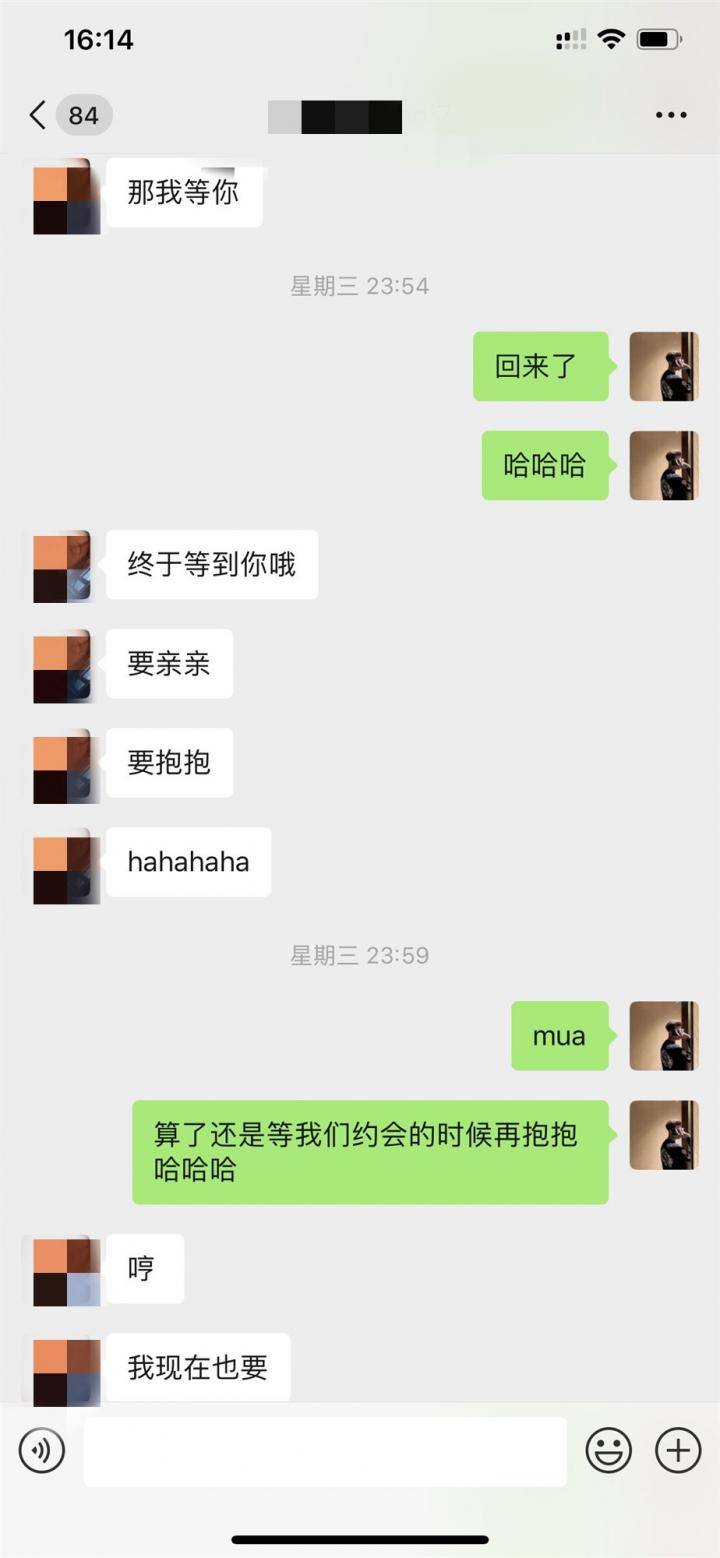Tap the 'mua' message bubble
The height and width of the screenshot is (1558, 720).
click(x=558, y=1036)
